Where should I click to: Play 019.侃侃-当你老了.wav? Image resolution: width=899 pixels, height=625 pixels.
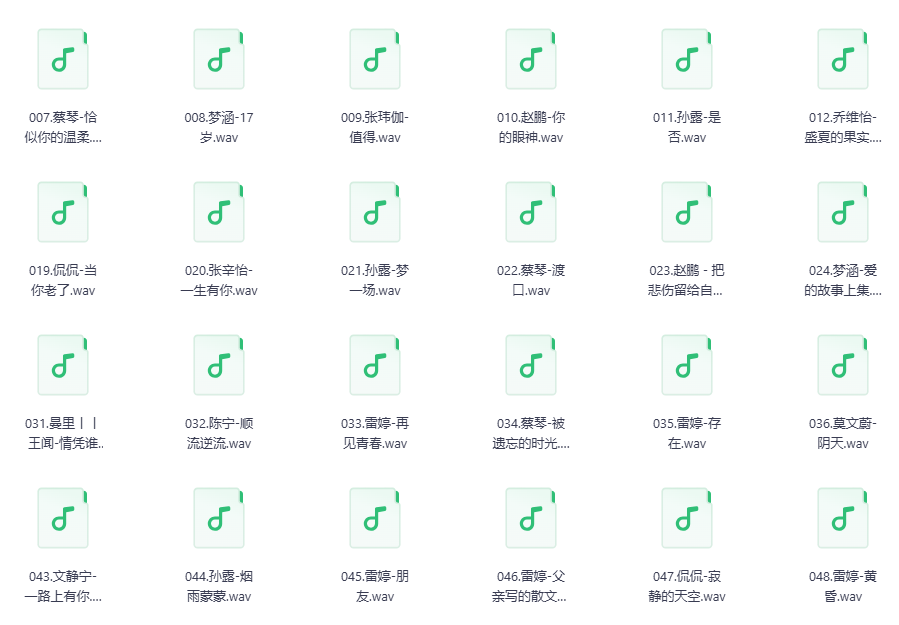[x=63, y=212]
